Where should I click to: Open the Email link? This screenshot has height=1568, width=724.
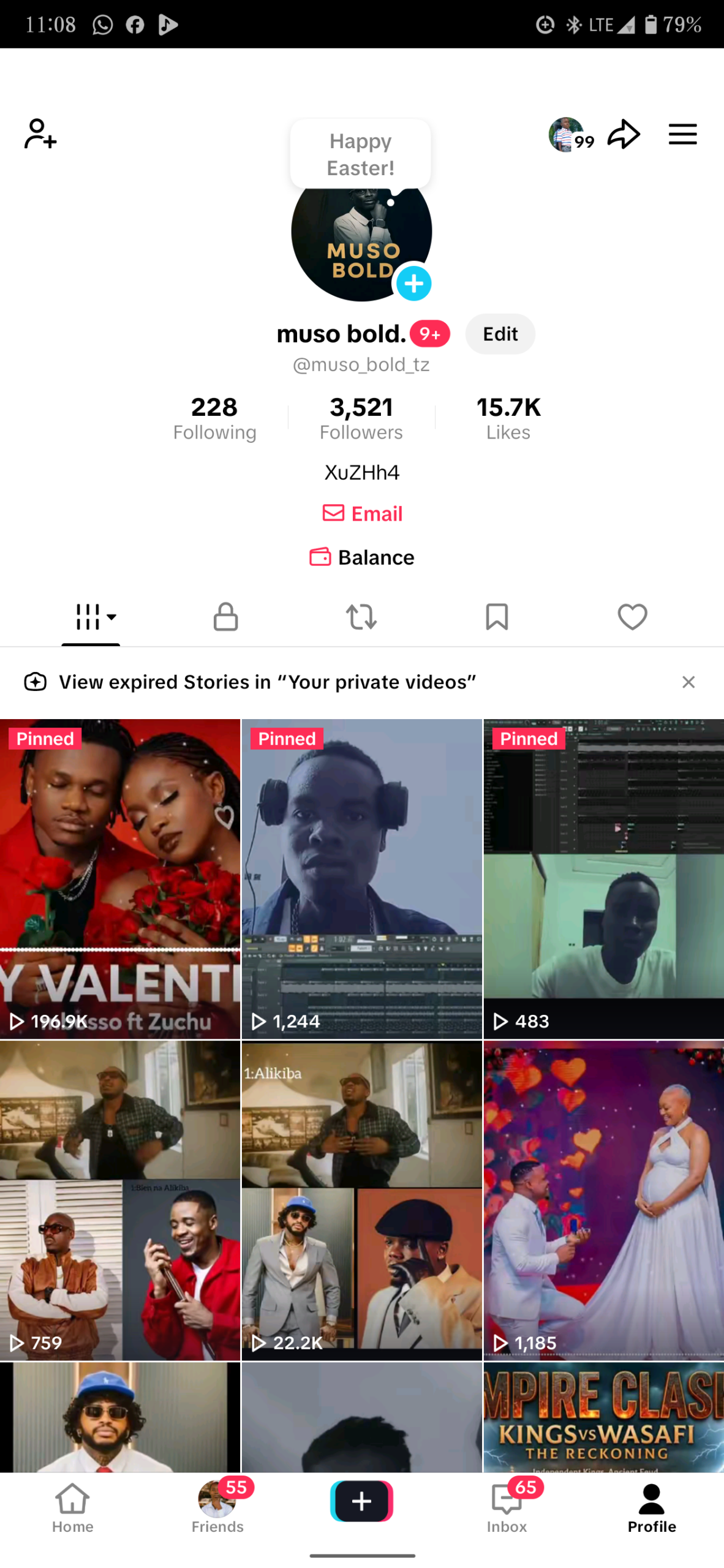(x=362, y=513)
